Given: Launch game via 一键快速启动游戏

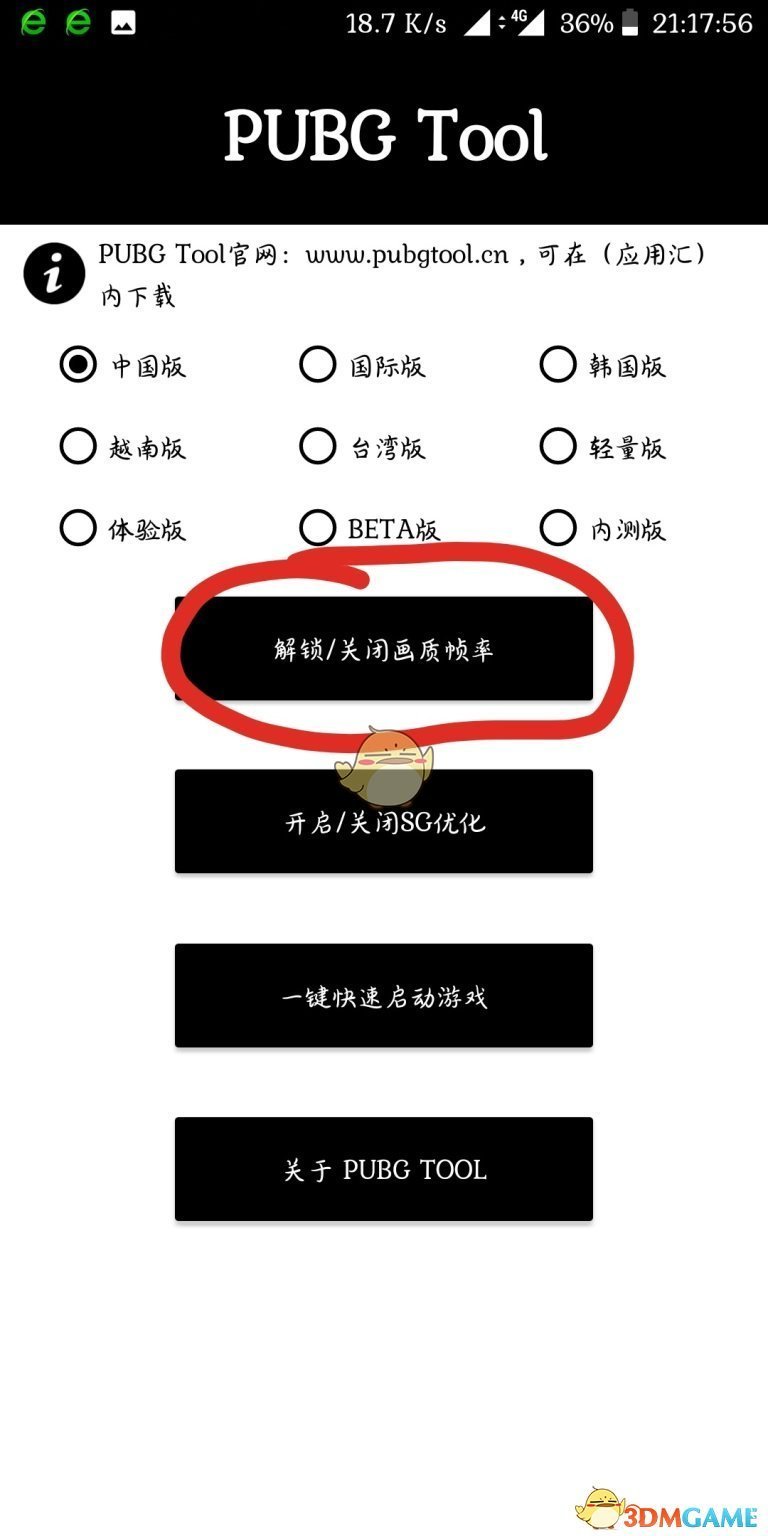Looking at the screenshot, I should 384,996.
